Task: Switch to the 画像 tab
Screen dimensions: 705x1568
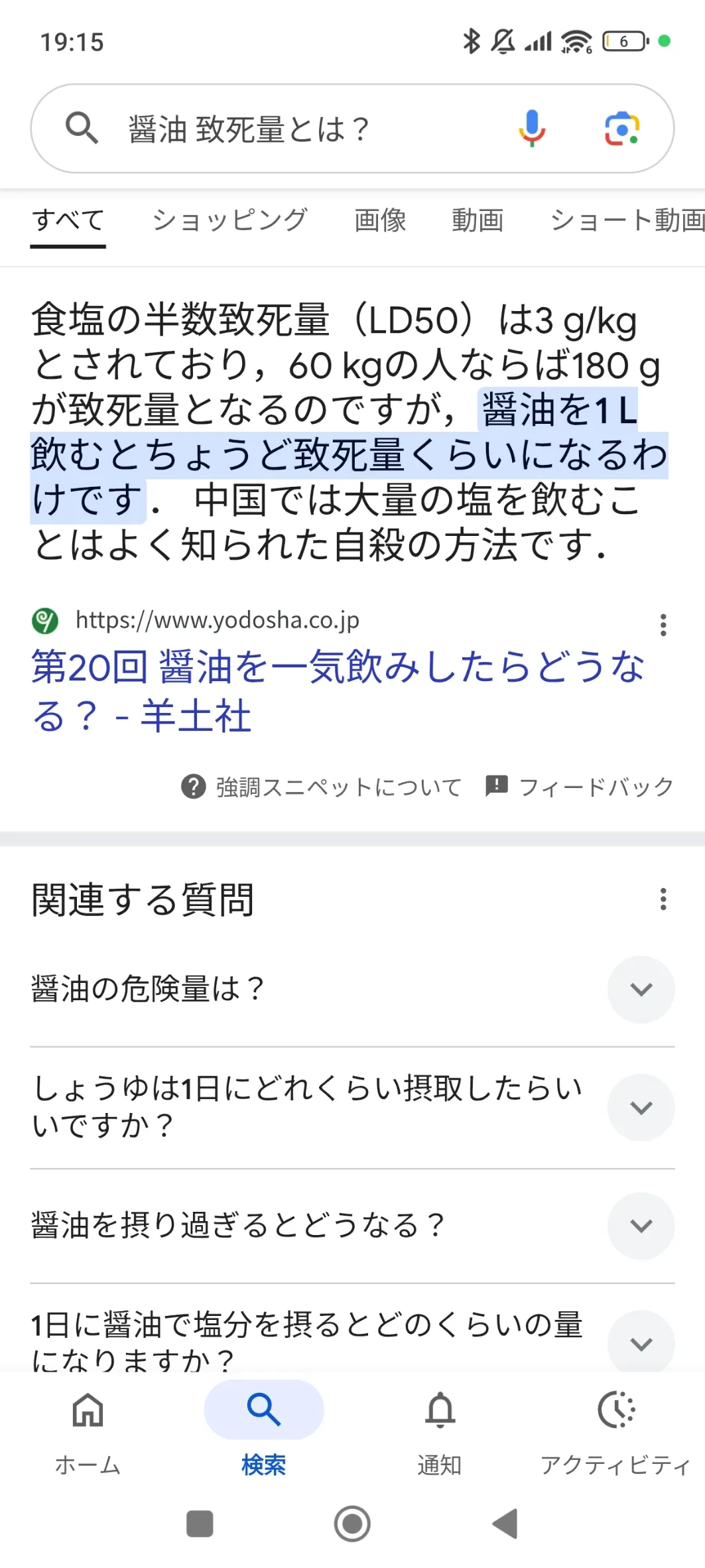Action: coord(380,220)
